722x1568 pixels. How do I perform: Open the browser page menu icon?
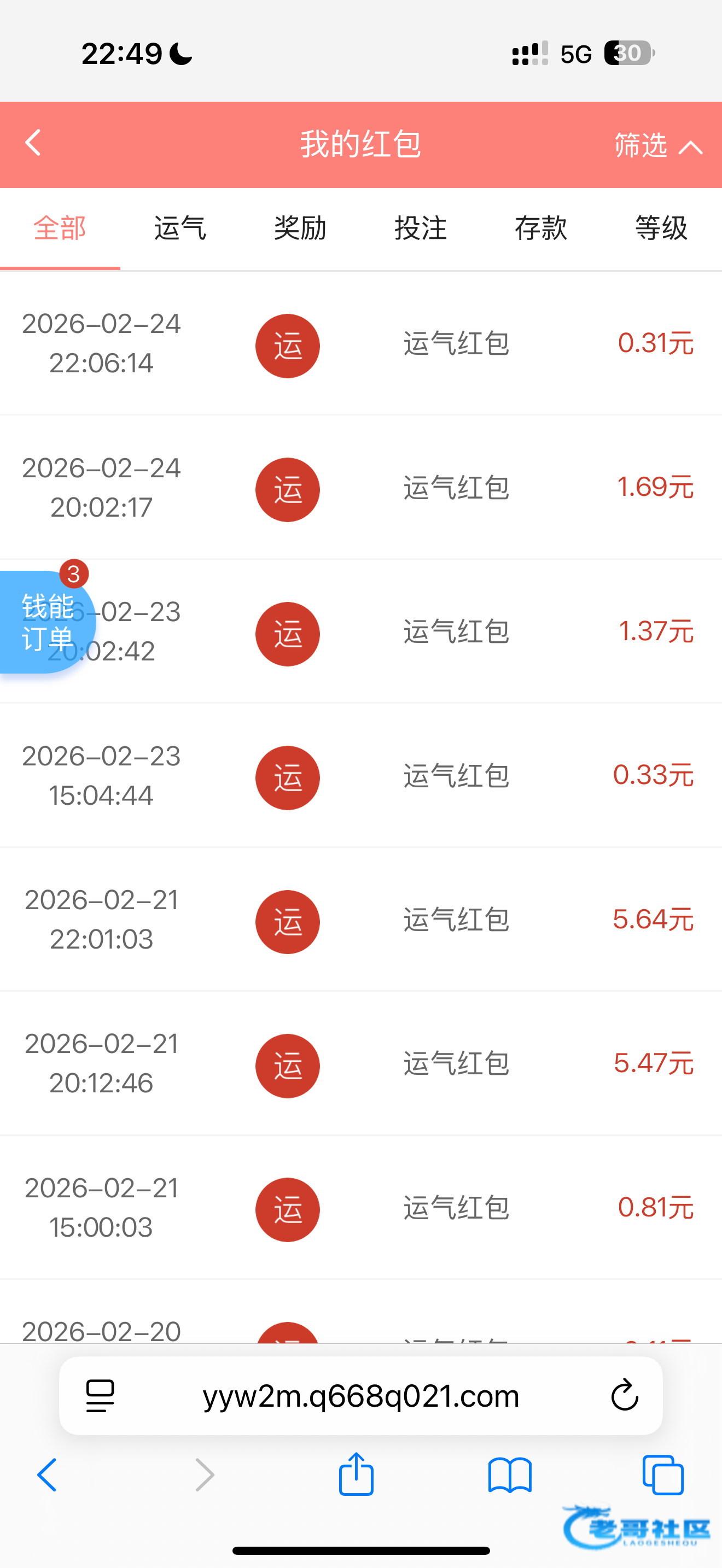pyautogui.click(x=101, y=1396)
